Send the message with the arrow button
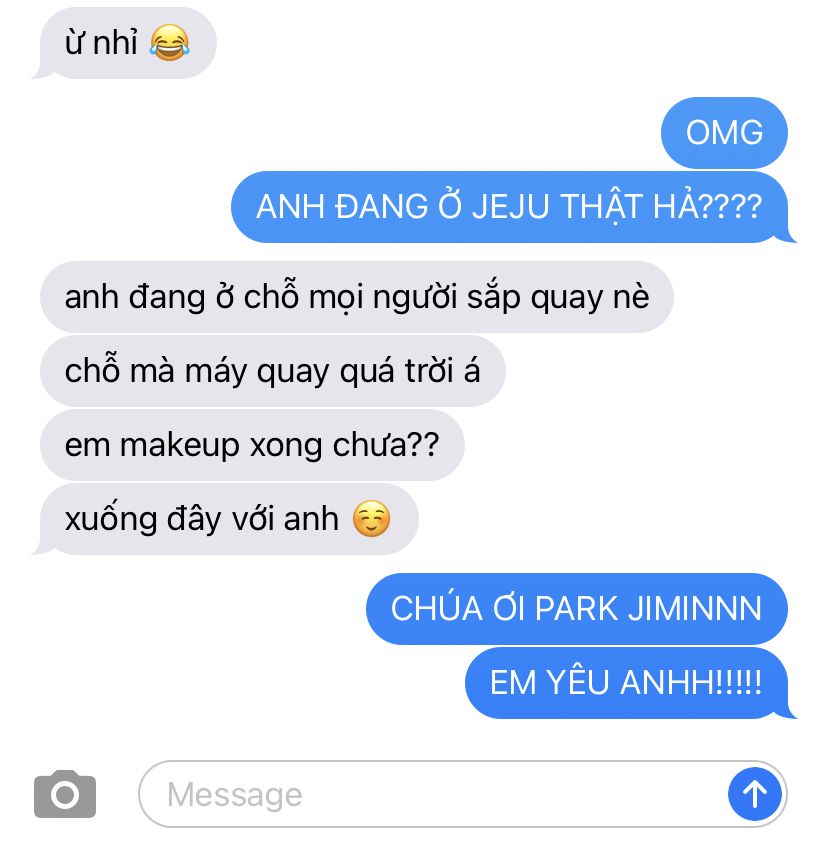The height and width of the screenshot is (850, 828). [x=754, y=795]
